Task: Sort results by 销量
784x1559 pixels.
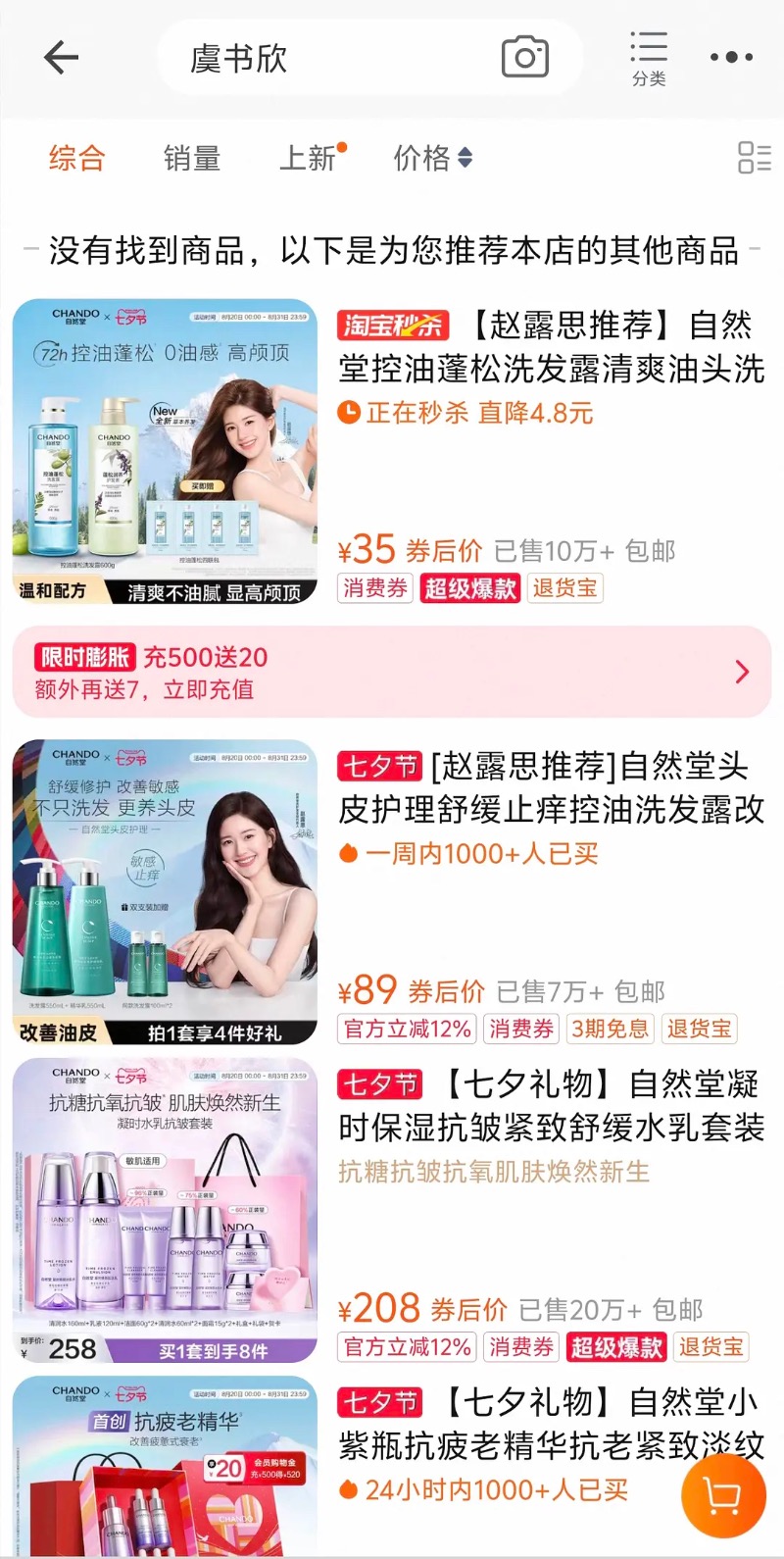Action: [192, 158]
